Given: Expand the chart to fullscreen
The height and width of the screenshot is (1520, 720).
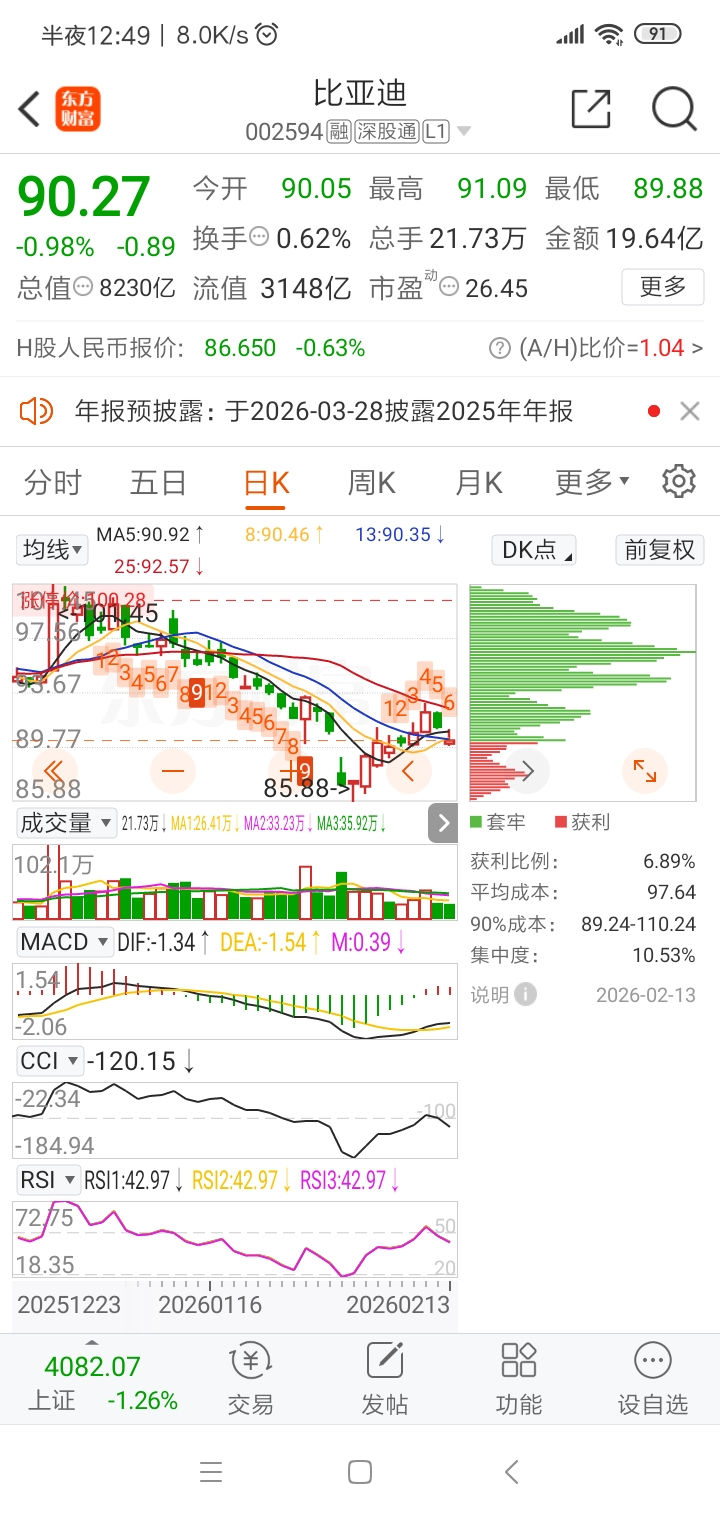Looking at the screenshot, I should tap(645, 770).
